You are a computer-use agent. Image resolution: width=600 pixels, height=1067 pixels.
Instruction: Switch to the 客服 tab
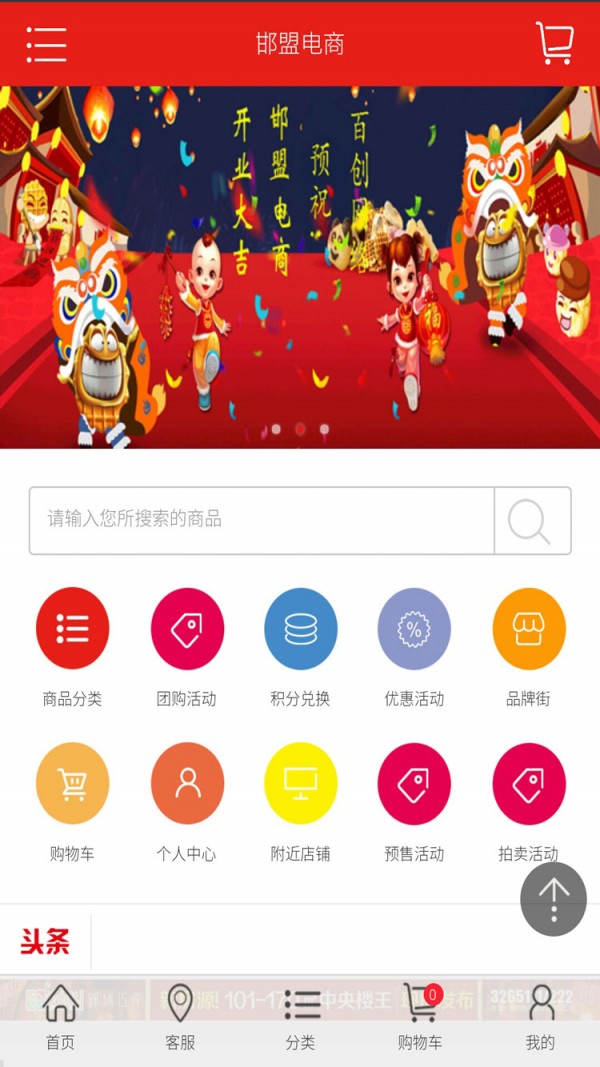(180, 1017)
